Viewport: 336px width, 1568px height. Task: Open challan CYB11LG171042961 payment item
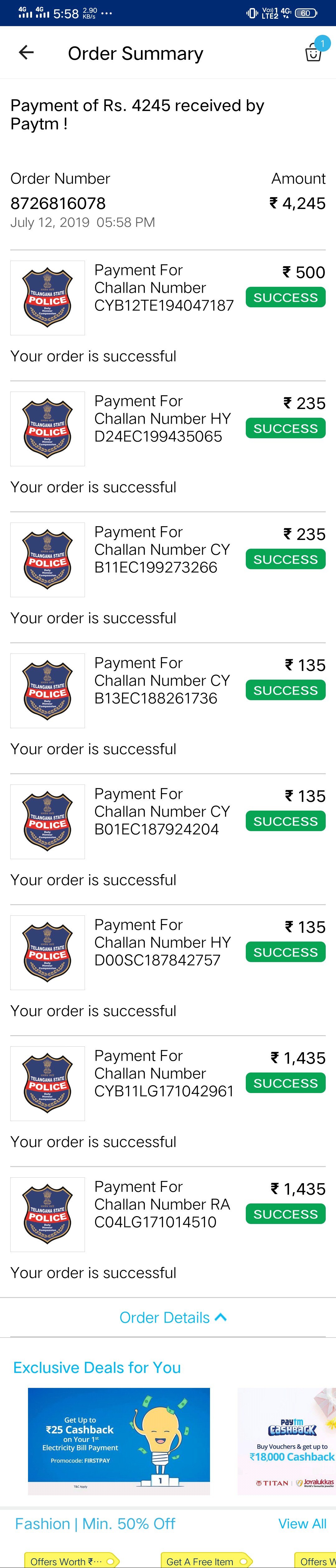coord(164,1073)
